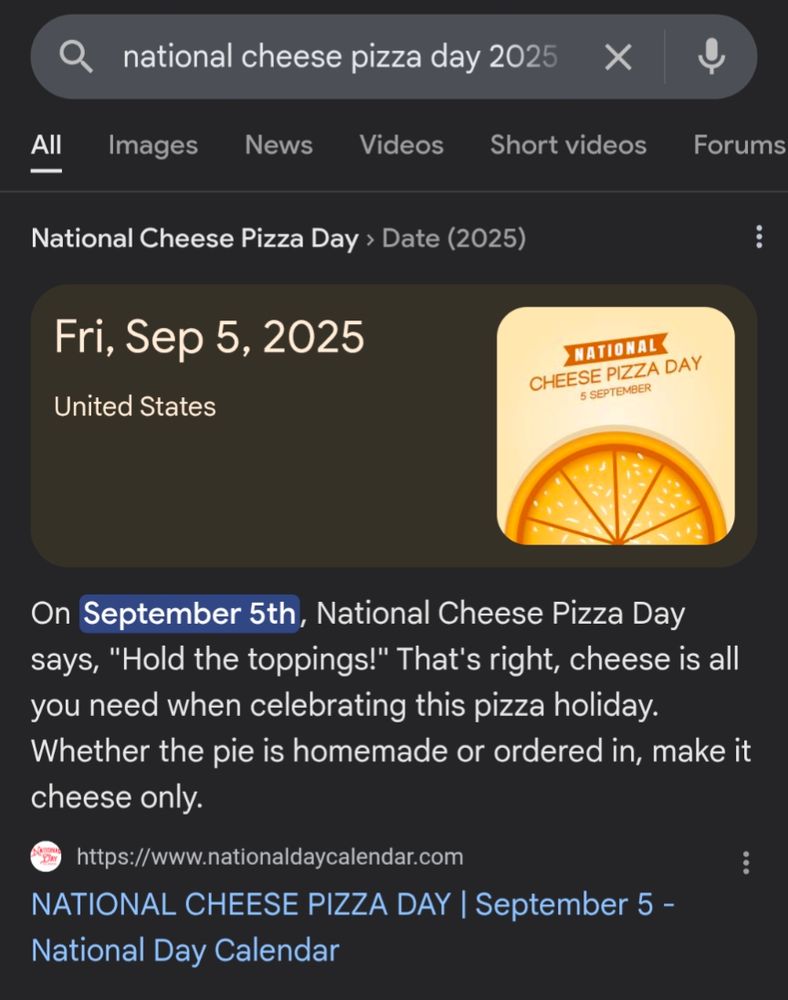Open the three-dot menu for the featured result

pos(757,238)
